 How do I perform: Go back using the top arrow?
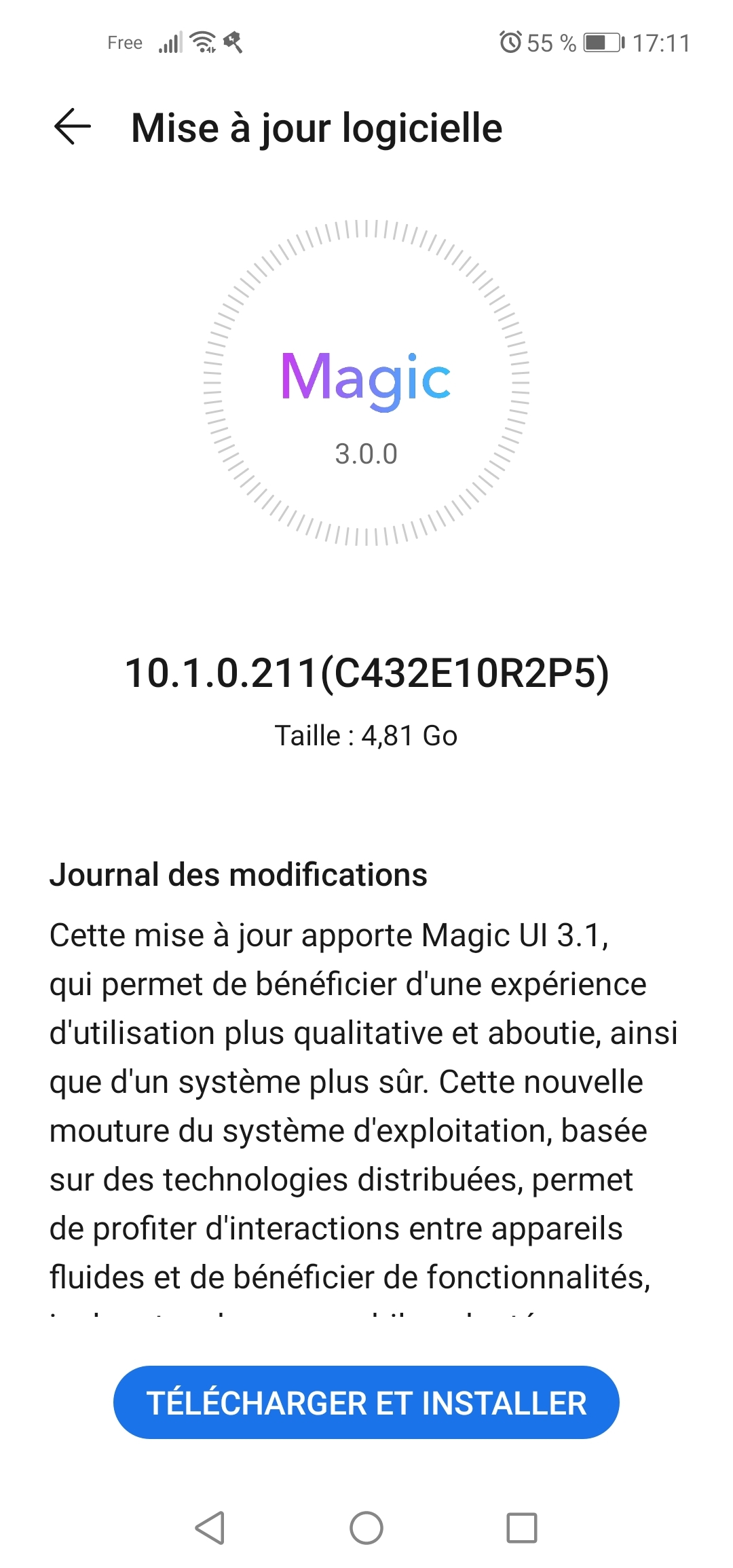pos(72,127)
